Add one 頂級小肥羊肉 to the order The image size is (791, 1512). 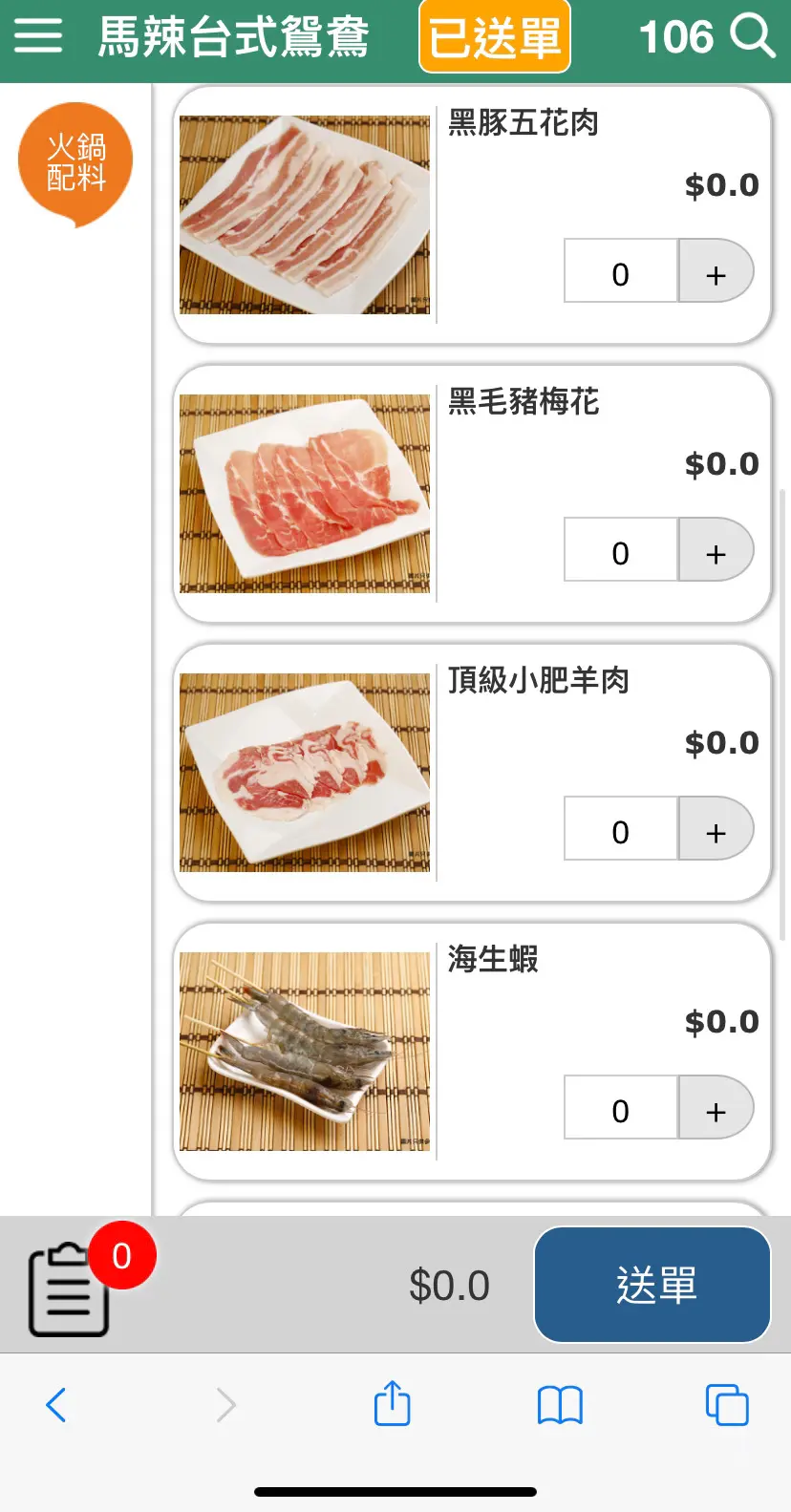click(716, 829)
